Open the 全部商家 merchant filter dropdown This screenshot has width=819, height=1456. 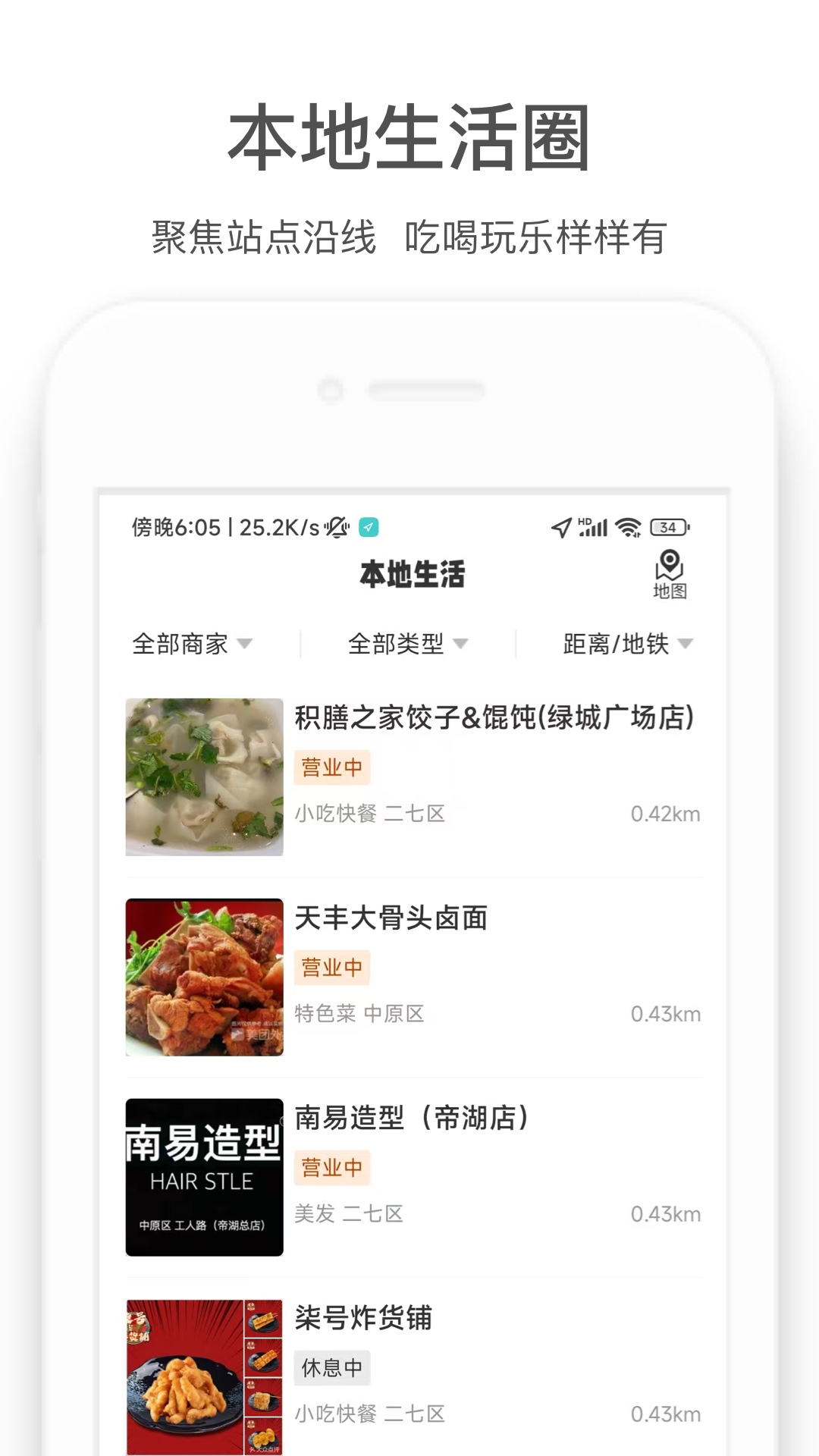coord(191,643)
